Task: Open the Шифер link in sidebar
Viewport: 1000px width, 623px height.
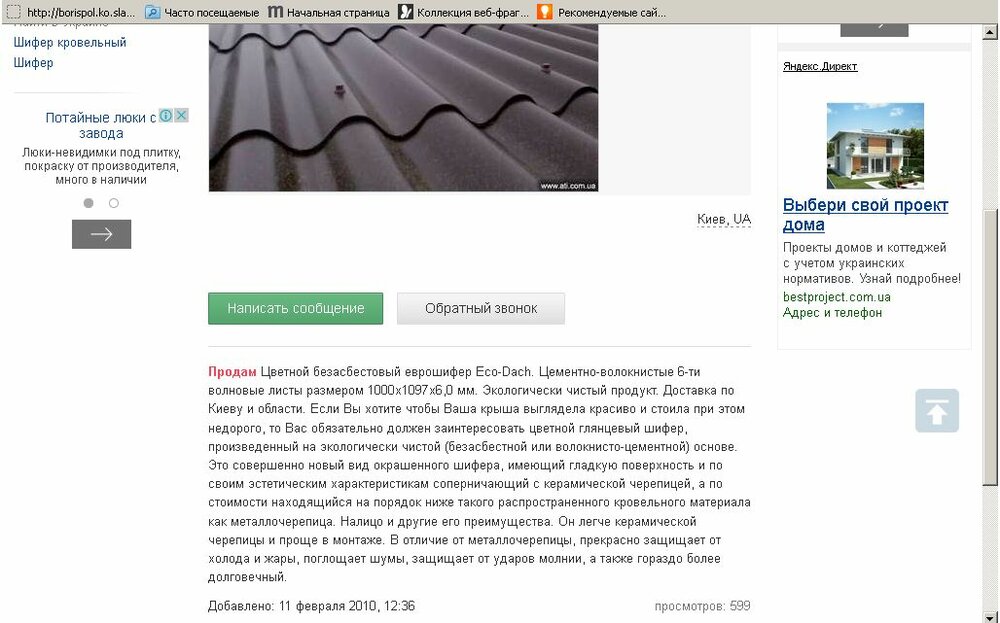Action: click(33, 63)
